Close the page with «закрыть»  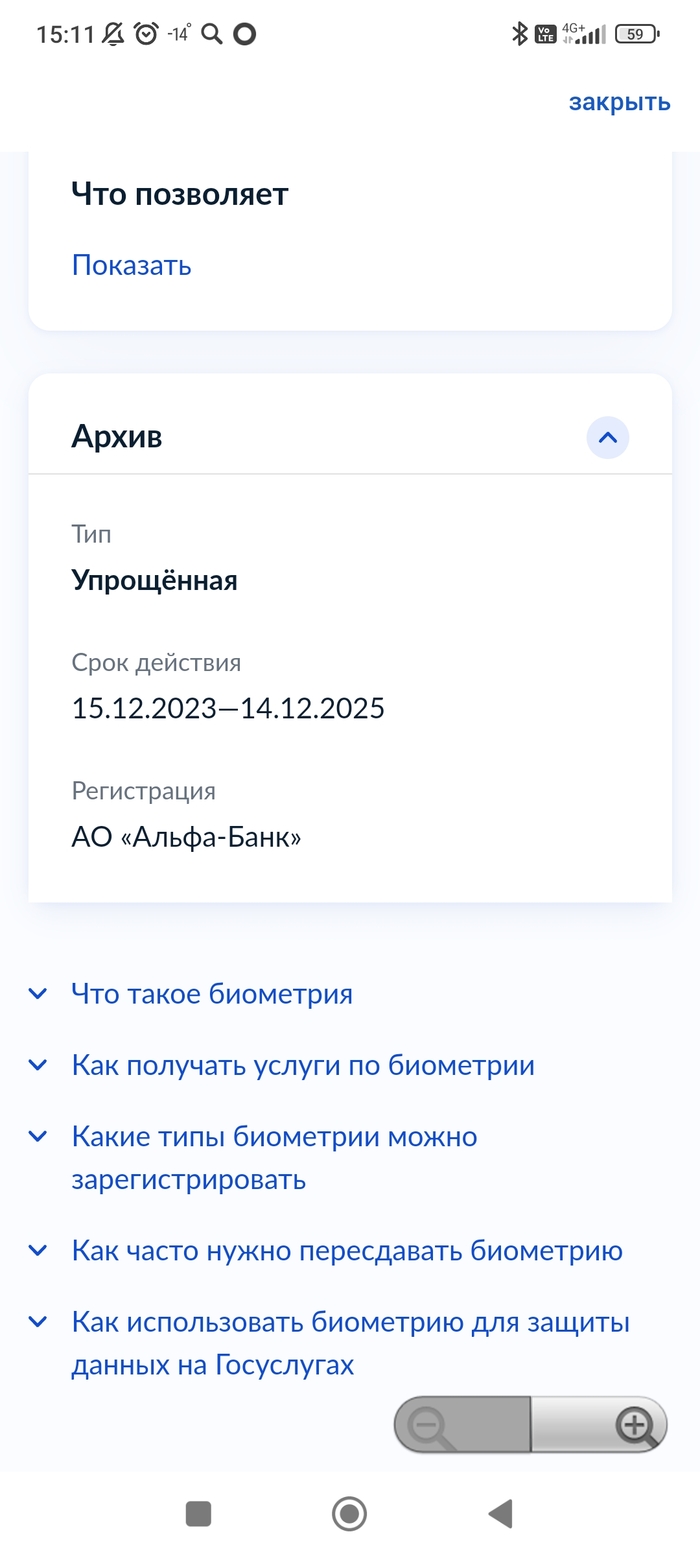tap(619, 102)
